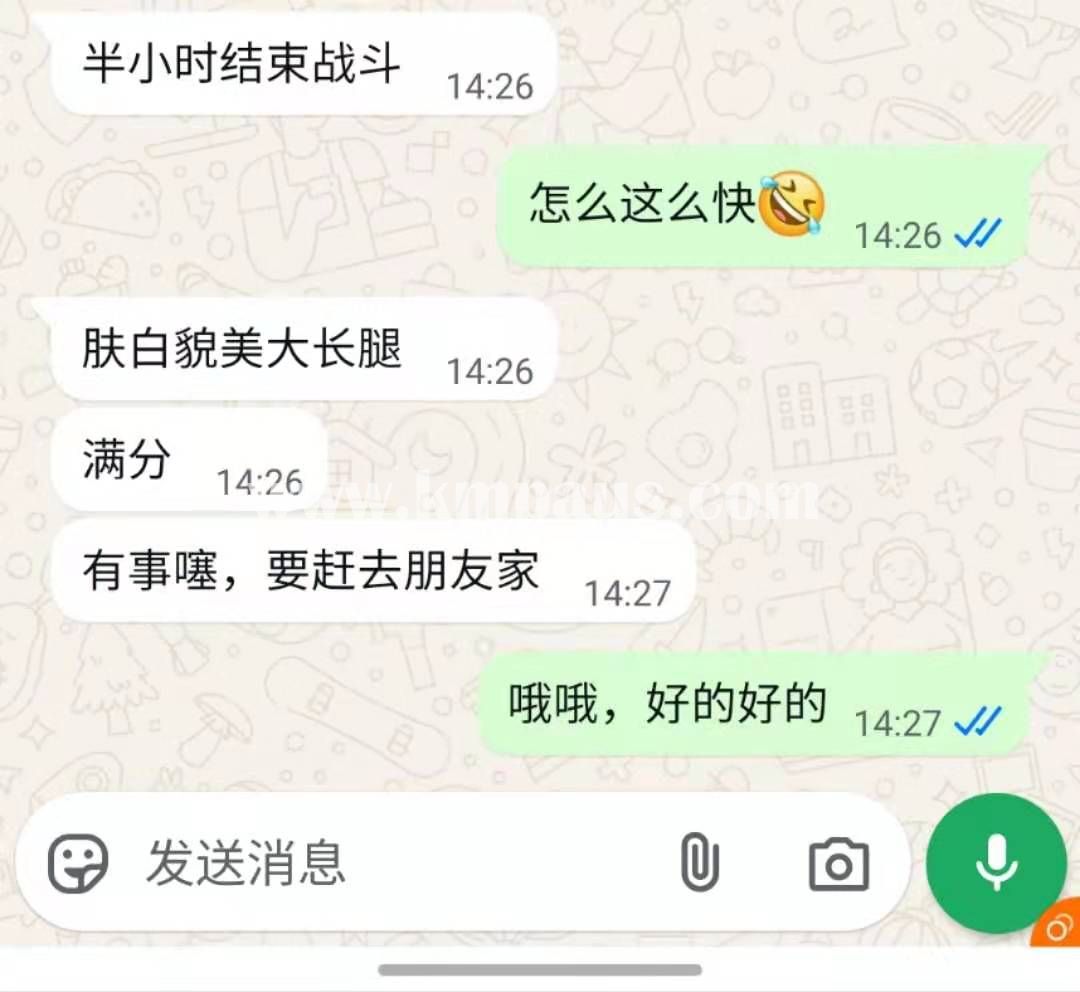Screen dimensions: 1080x992
Task: Open the emoji sticker picker
Action: (x=79, y=863)
